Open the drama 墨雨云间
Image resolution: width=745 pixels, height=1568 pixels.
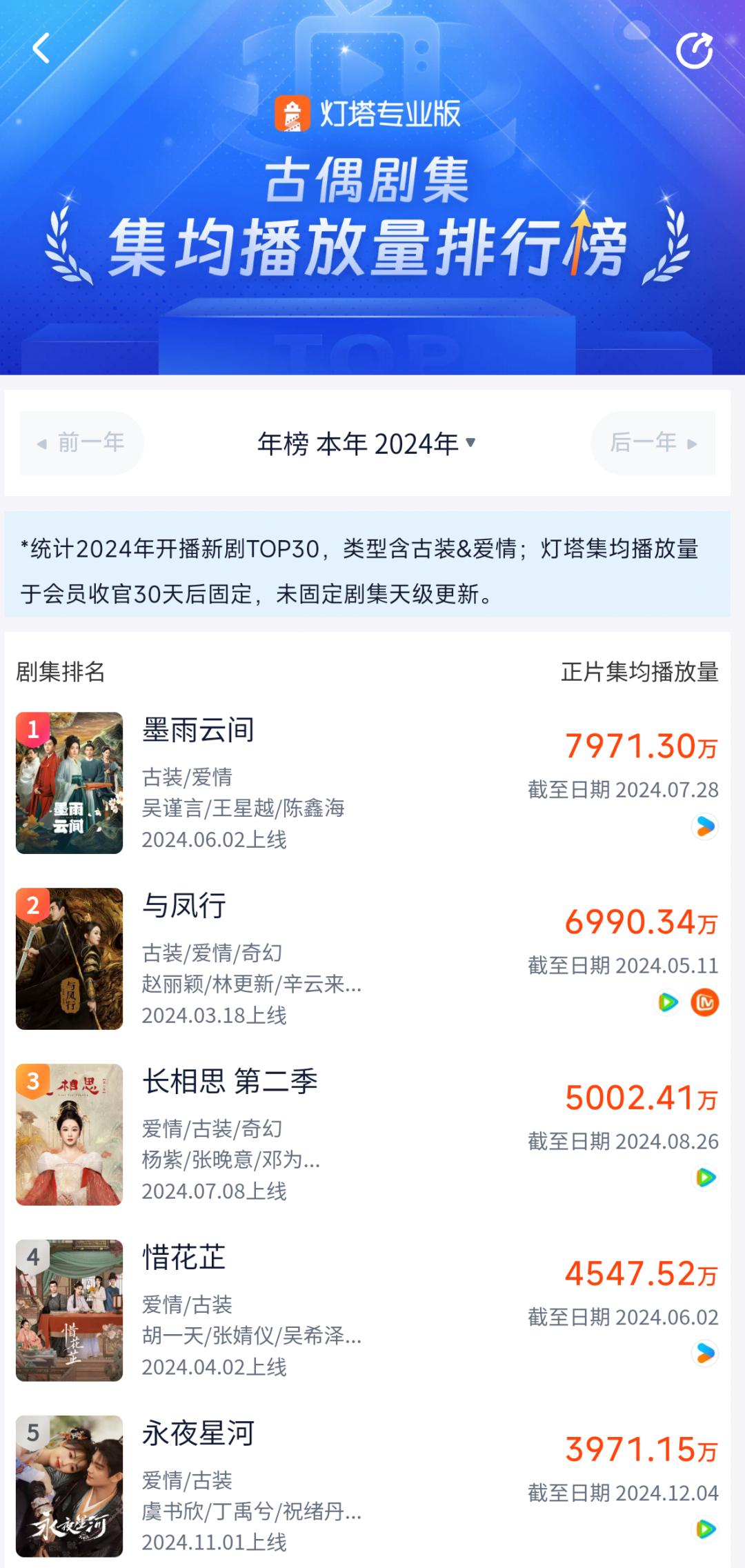point(199,731)
